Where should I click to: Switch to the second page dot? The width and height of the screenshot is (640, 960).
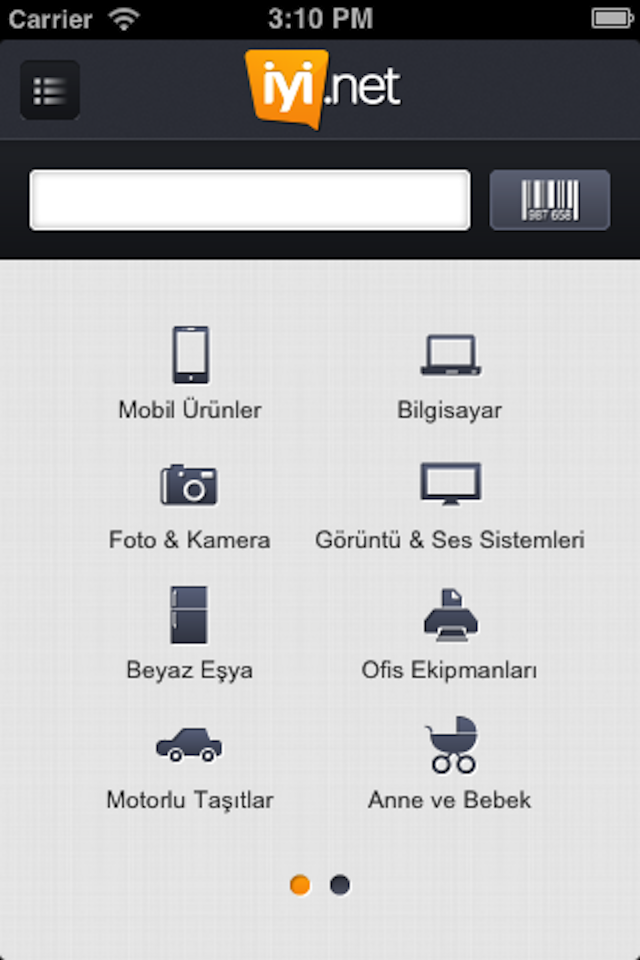tap(340, 885)
